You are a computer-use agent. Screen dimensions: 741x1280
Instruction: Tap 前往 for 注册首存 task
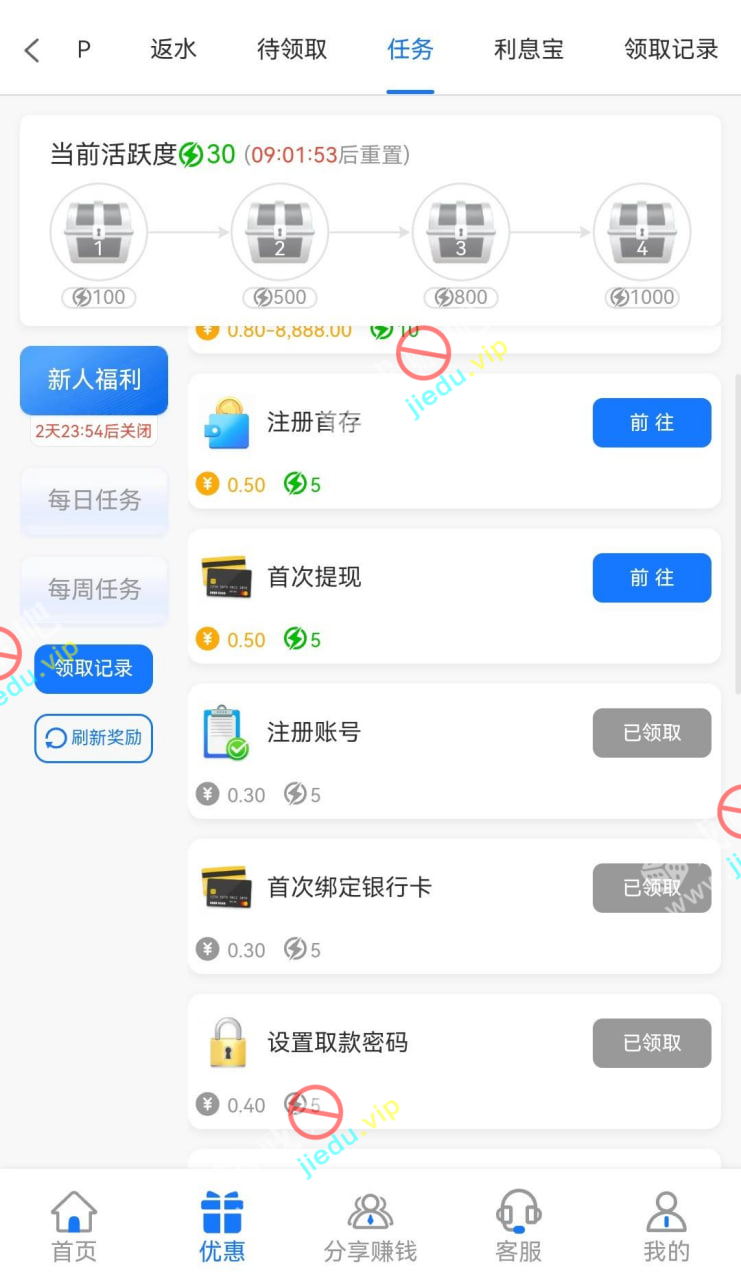pos(651,423)
